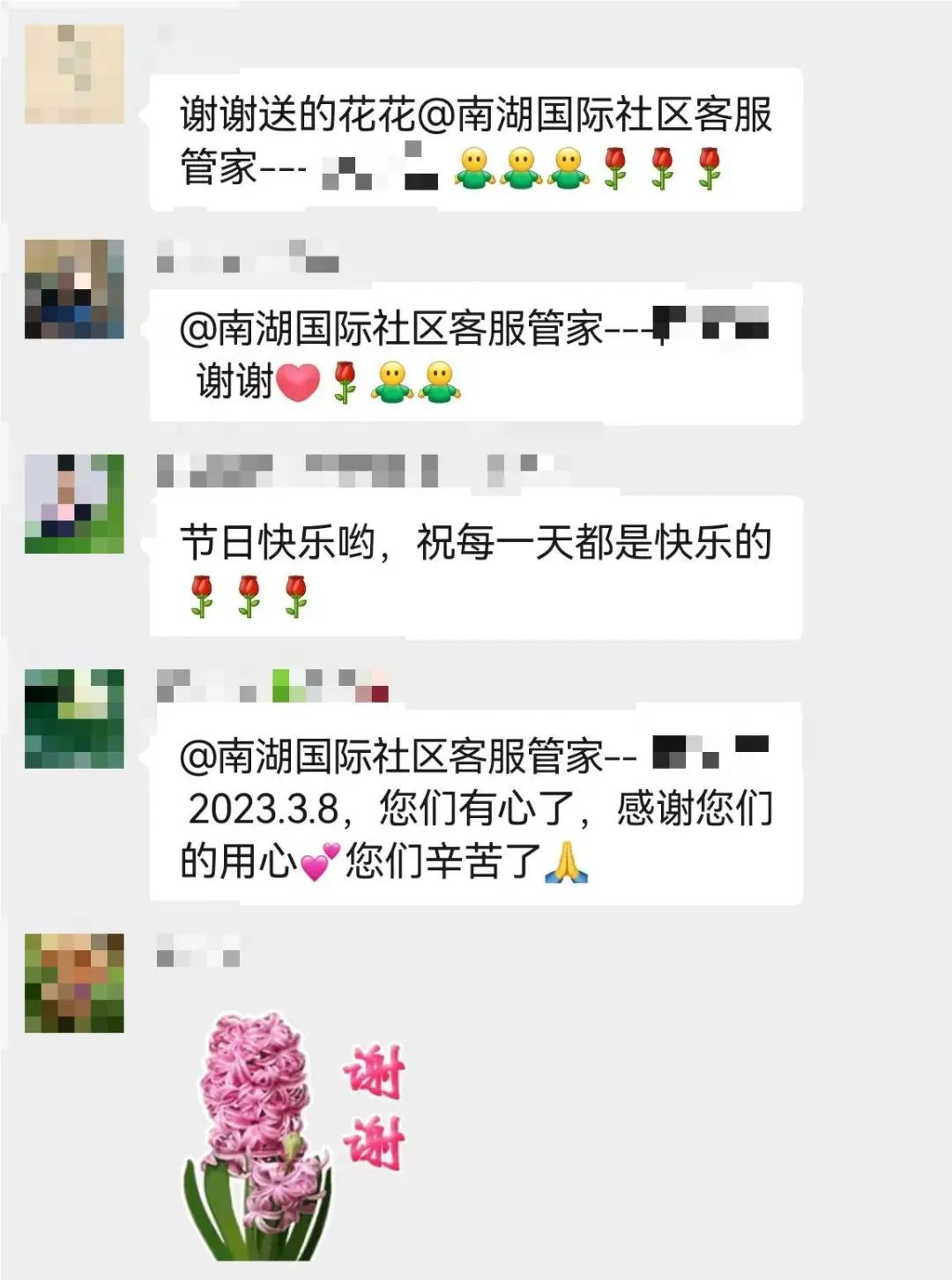The image size is (952, 1280).
Task: Open avatar of sender of the 2023.3.8 message
Action: coord(74,718)
